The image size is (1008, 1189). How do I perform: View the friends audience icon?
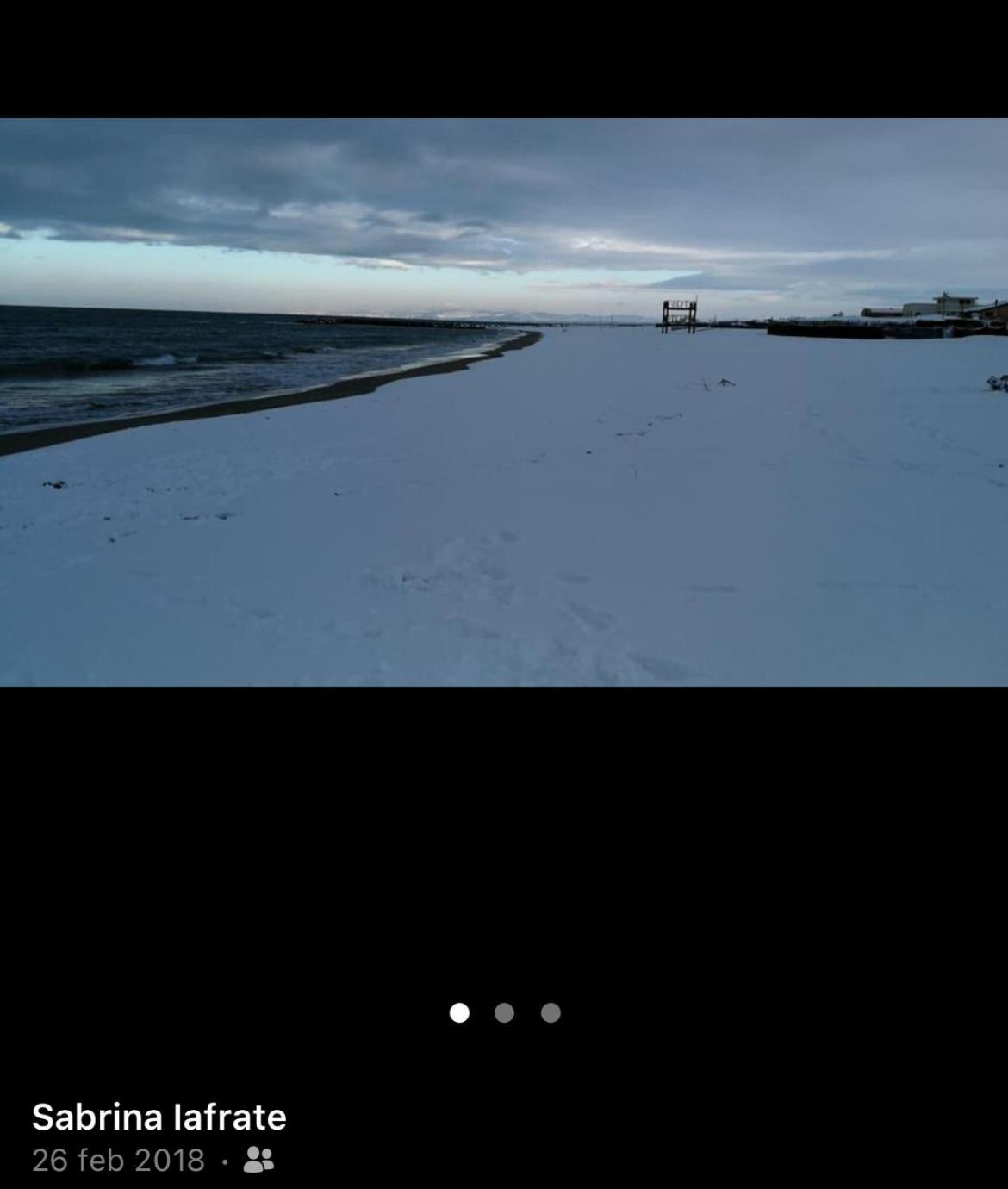coord(258,1160)
